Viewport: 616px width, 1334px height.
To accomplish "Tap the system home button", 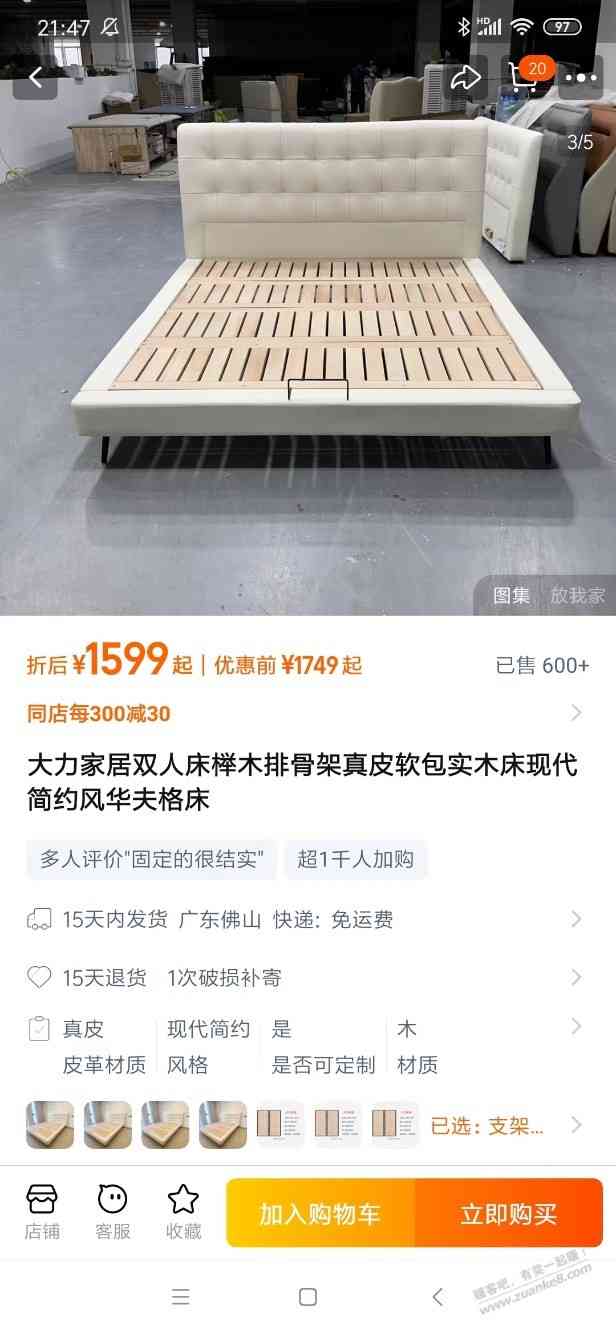I will click(x=308, y=1297).
